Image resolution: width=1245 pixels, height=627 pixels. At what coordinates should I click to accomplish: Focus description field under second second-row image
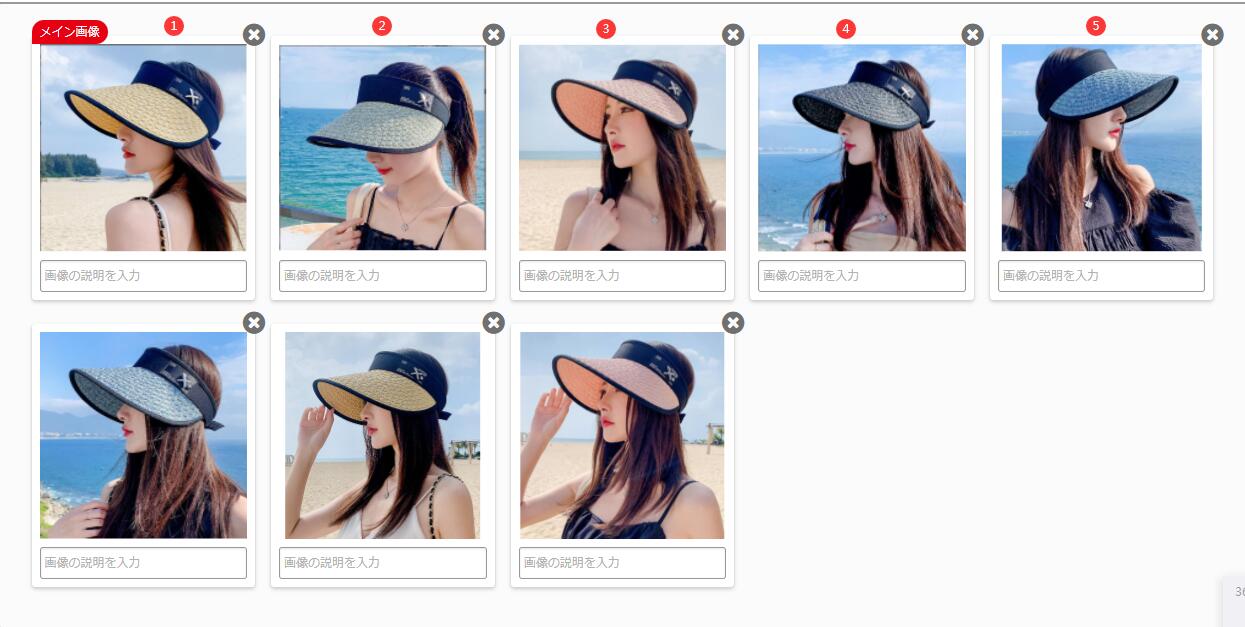pos(383,563)
